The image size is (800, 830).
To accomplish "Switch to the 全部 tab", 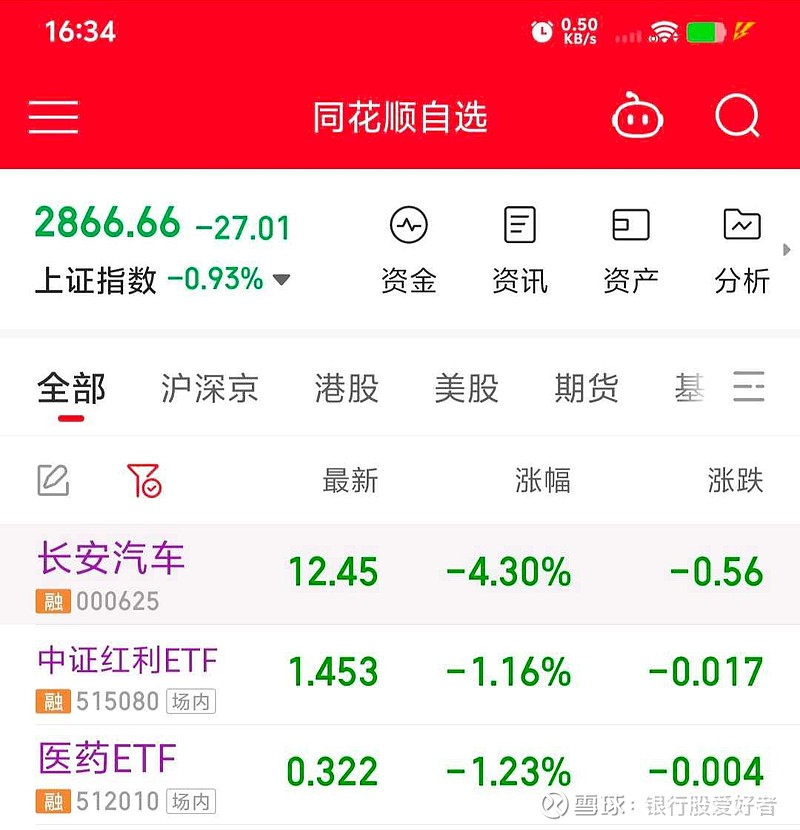I will [69, 388].
